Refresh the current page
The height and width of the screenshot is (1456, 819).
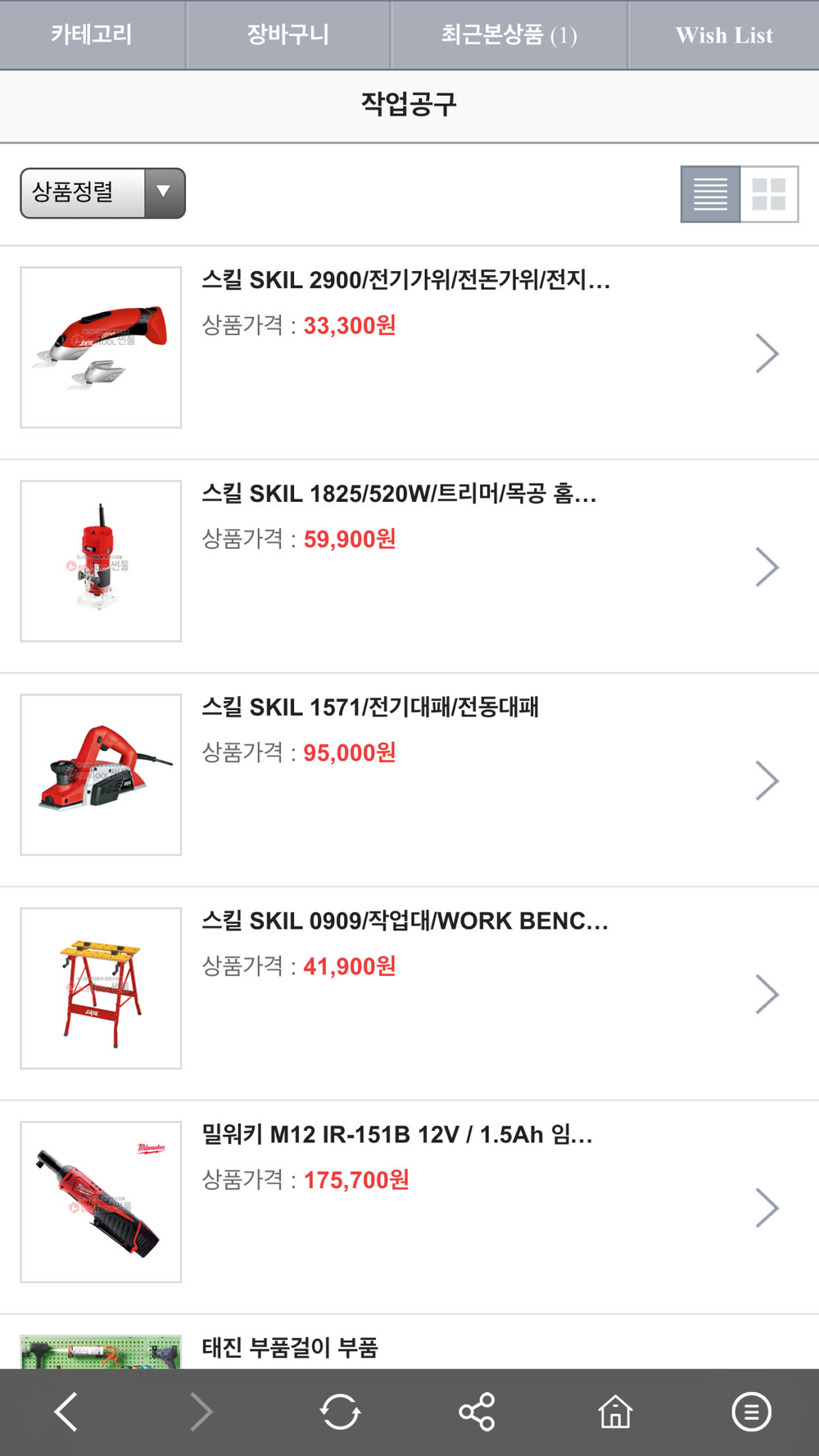click(x=340, y=1412)
